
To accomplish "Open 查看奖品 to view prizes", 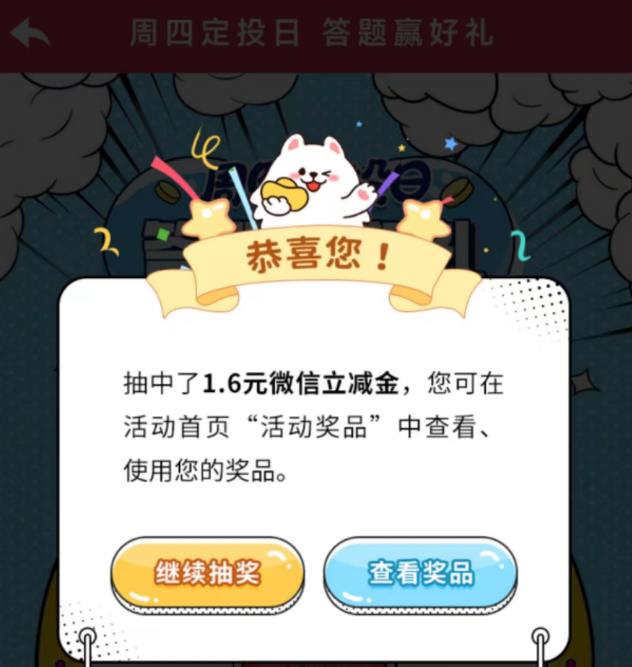I will (x=420, y=574).
